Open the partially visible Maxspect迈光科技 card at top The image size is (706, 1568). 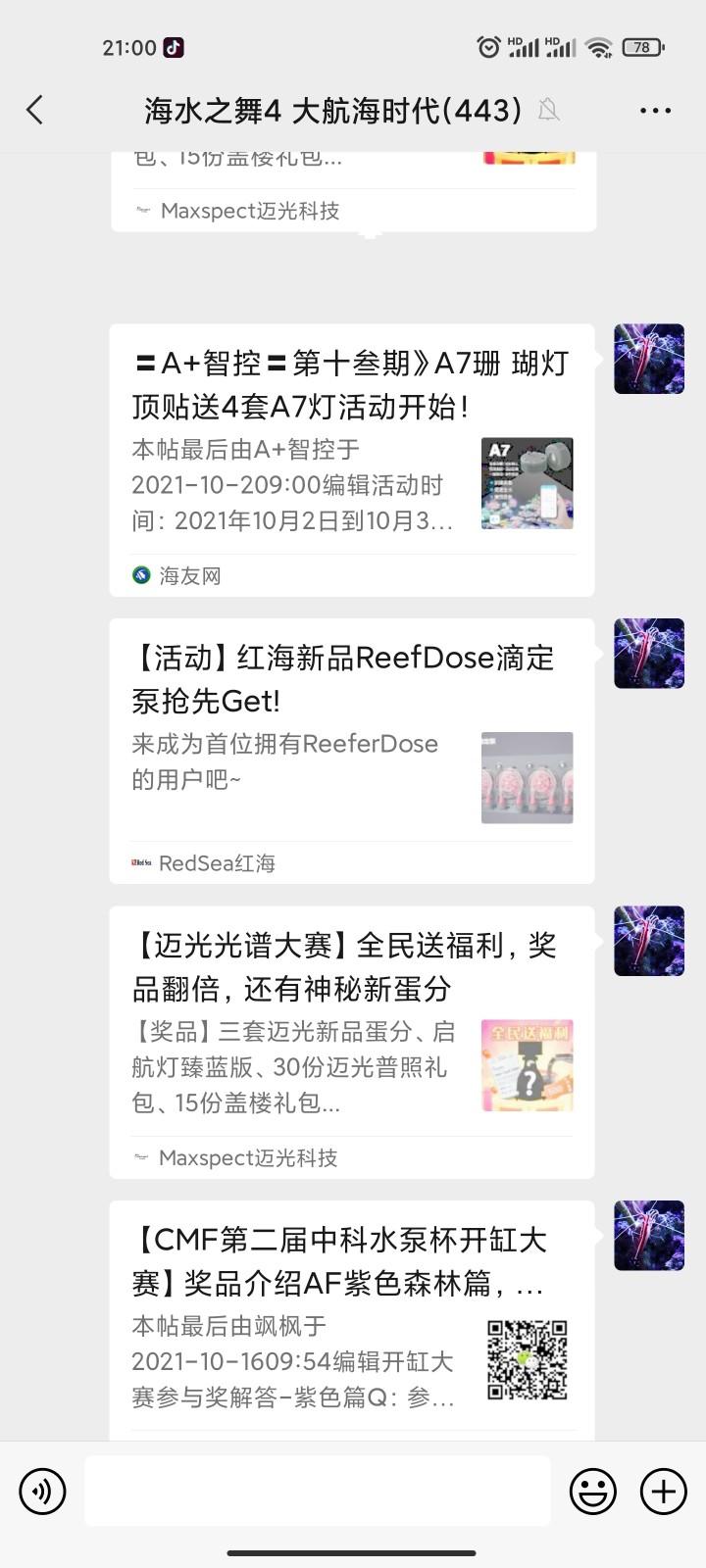click(x=353, y=191)
